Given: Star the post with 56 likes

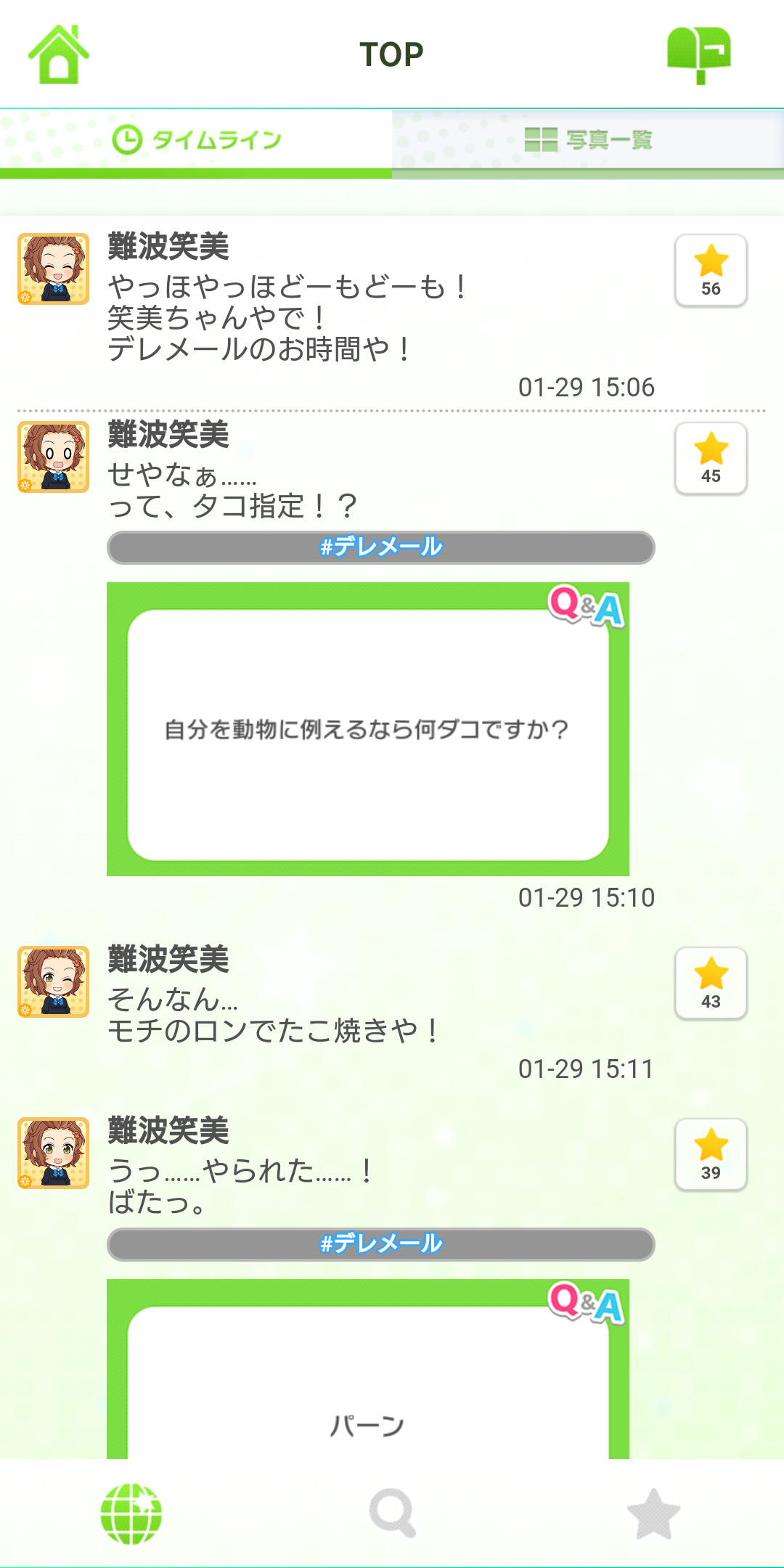Looking at the screenshot, I should pyautogui.click(x=711, y=271).
